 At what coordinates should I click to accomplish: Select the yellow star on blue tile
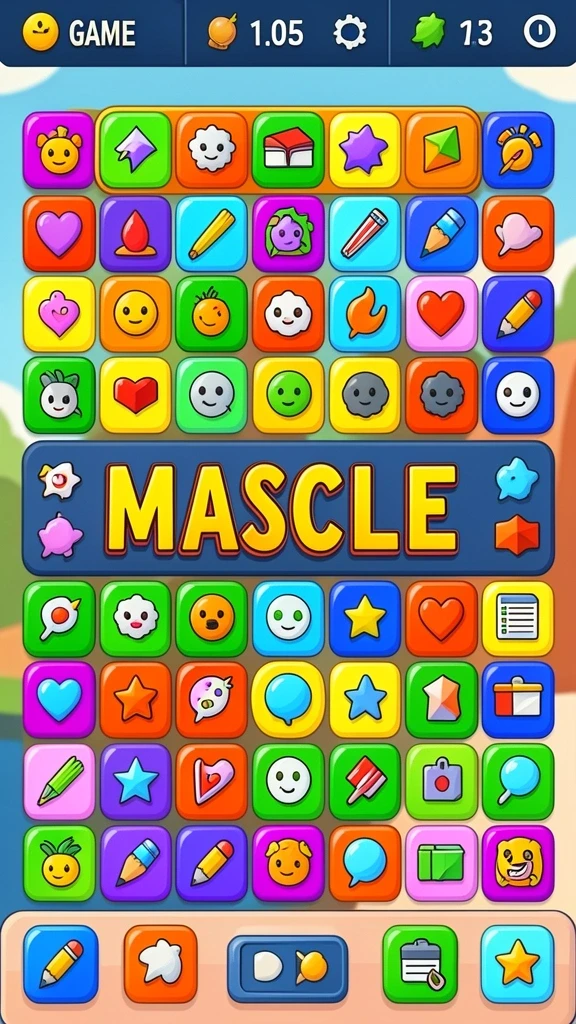365,618
